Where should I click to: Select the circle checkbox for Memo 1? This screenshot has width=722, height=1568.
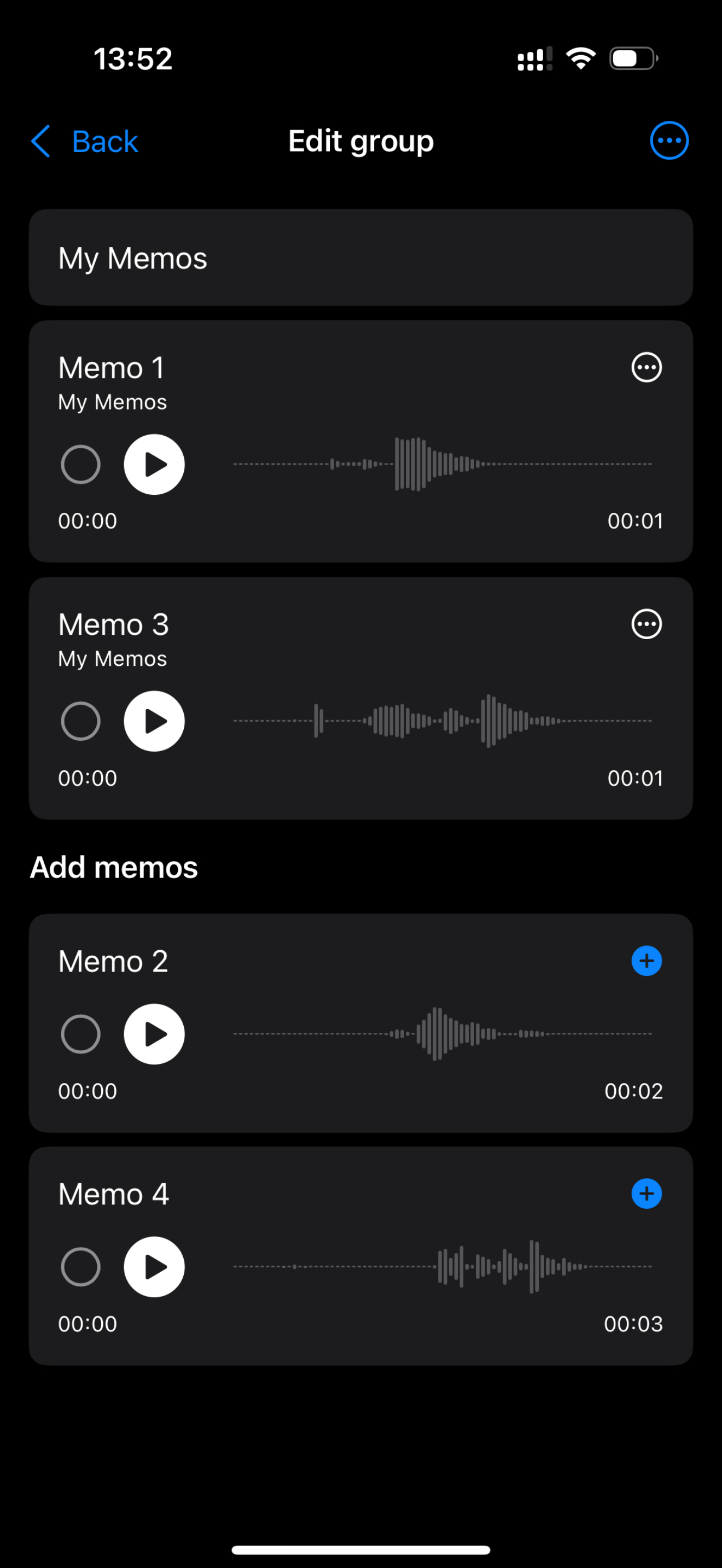pos(81,464)
